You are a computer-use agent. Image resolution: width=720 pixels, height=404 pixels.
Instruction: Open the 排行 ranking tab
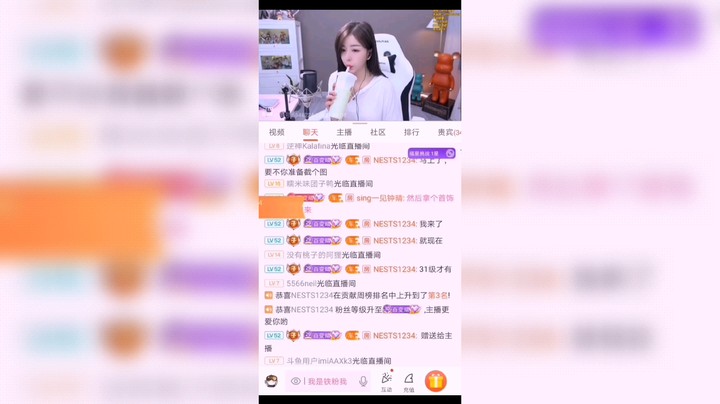pos(411,132)
